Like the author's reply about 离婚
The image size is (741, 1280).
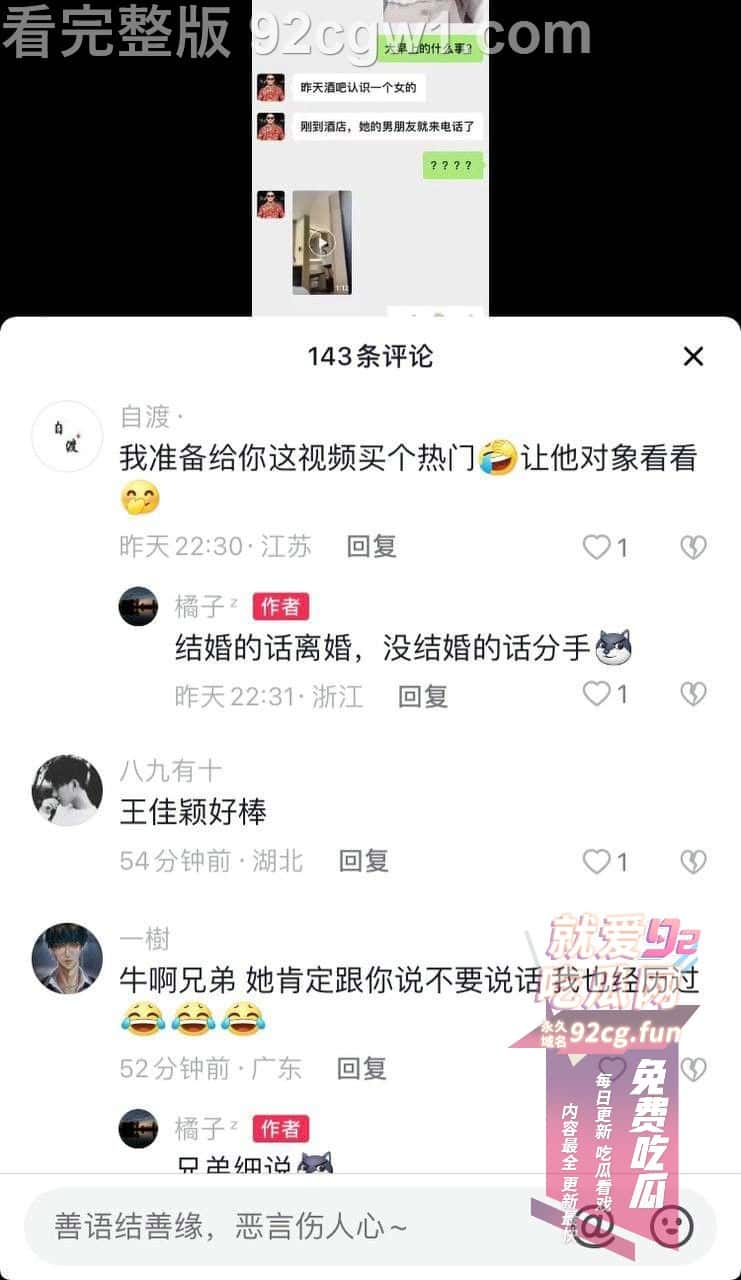pyautogui.click(x=598, y=694)
